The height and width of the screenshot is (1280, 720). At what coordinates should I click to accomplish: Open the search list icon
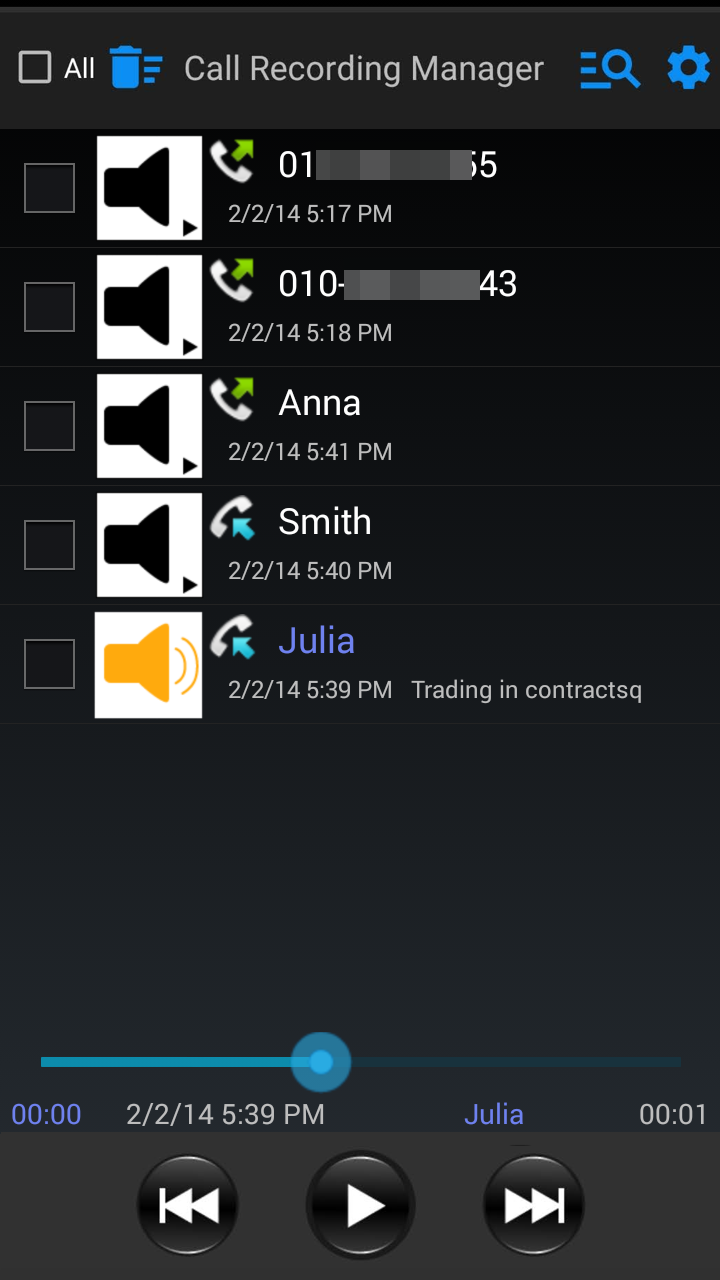609,68
